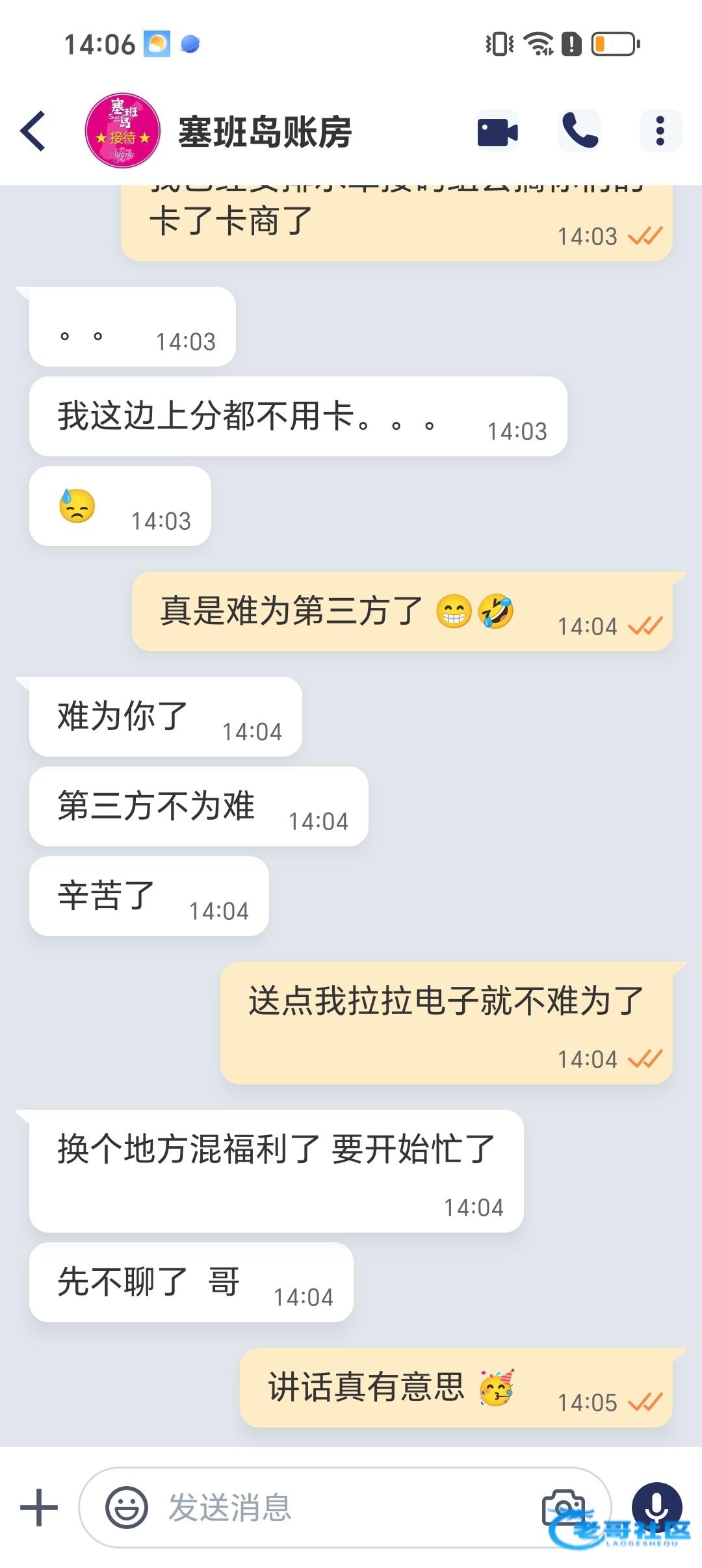
Task: Open the camera from the message bar
Action: [563, 1507]
